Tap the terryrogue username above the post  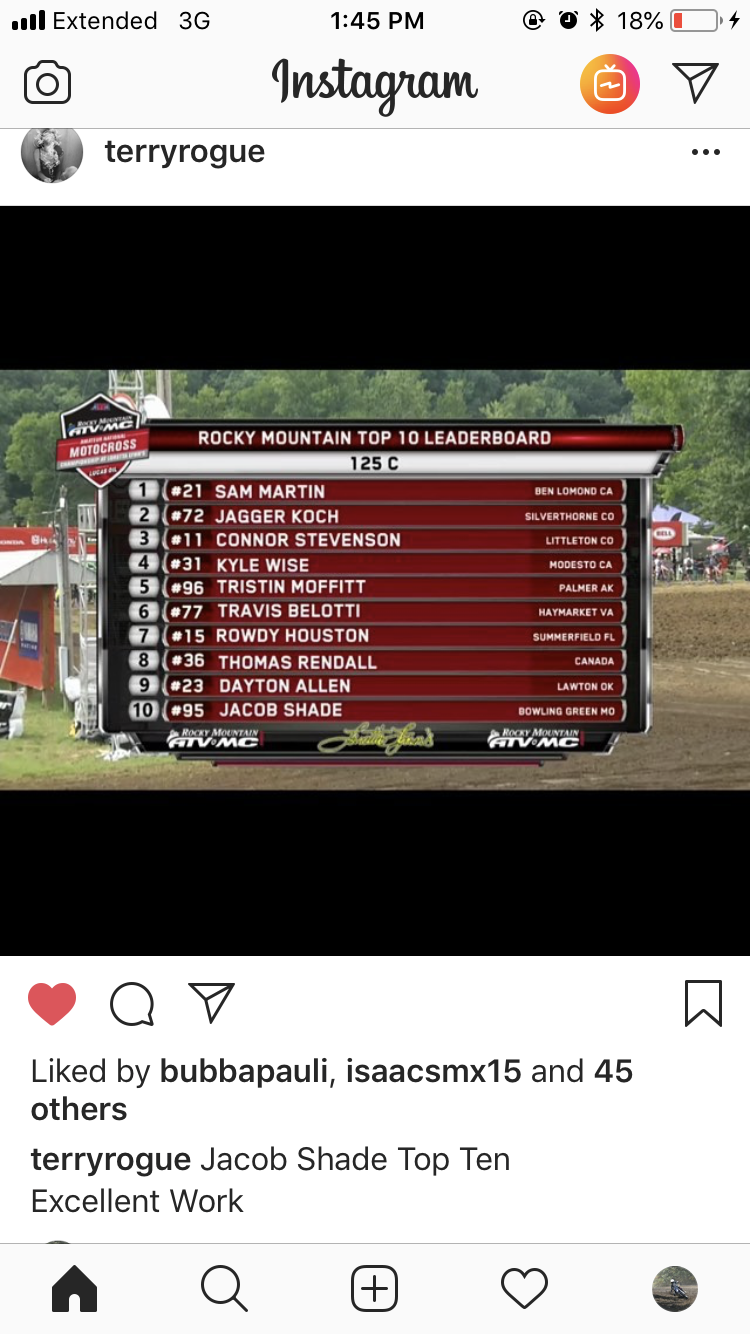[185, 152]
